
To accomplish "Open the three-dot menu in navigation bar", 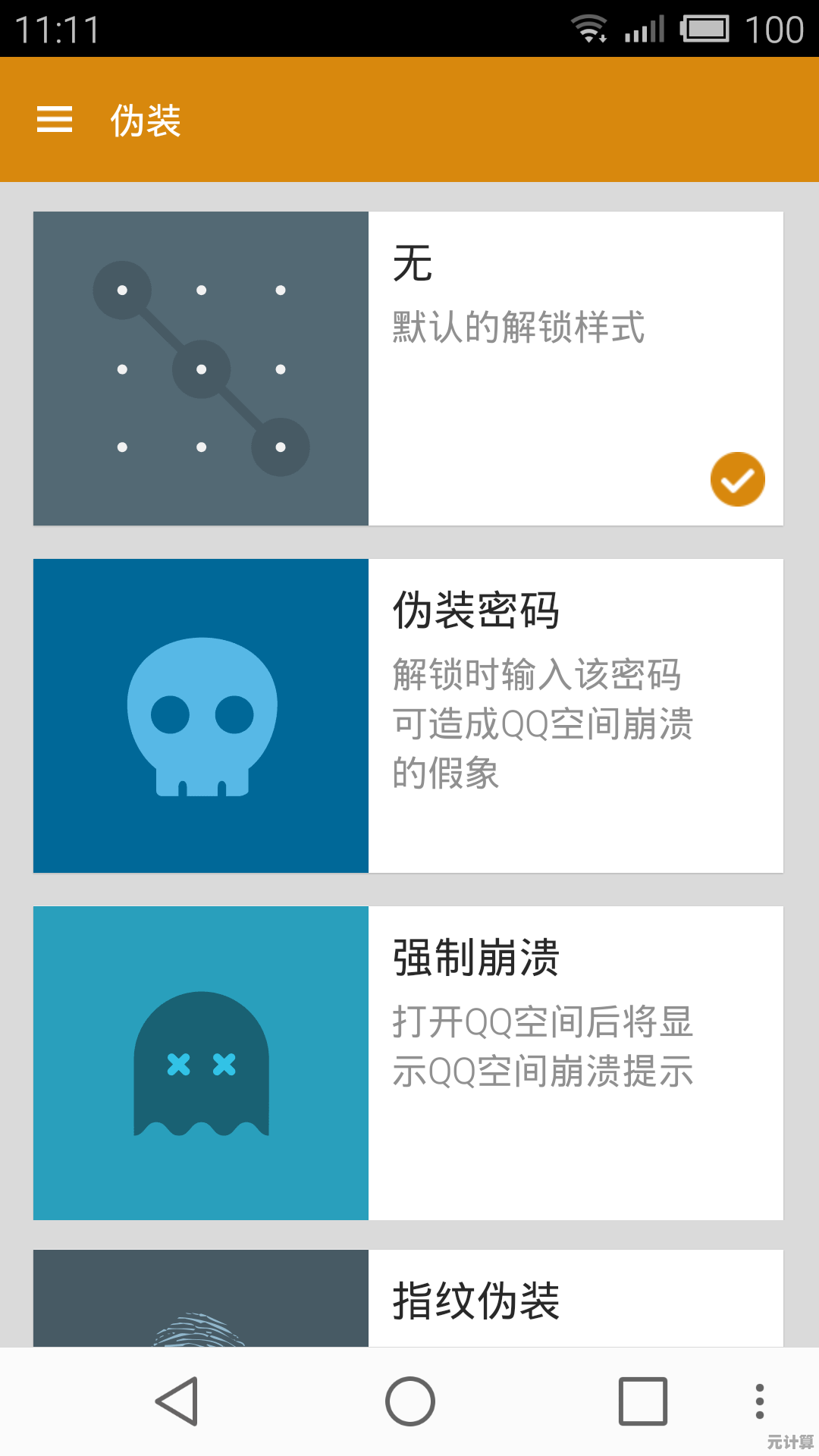I will tap(759, 1401).
